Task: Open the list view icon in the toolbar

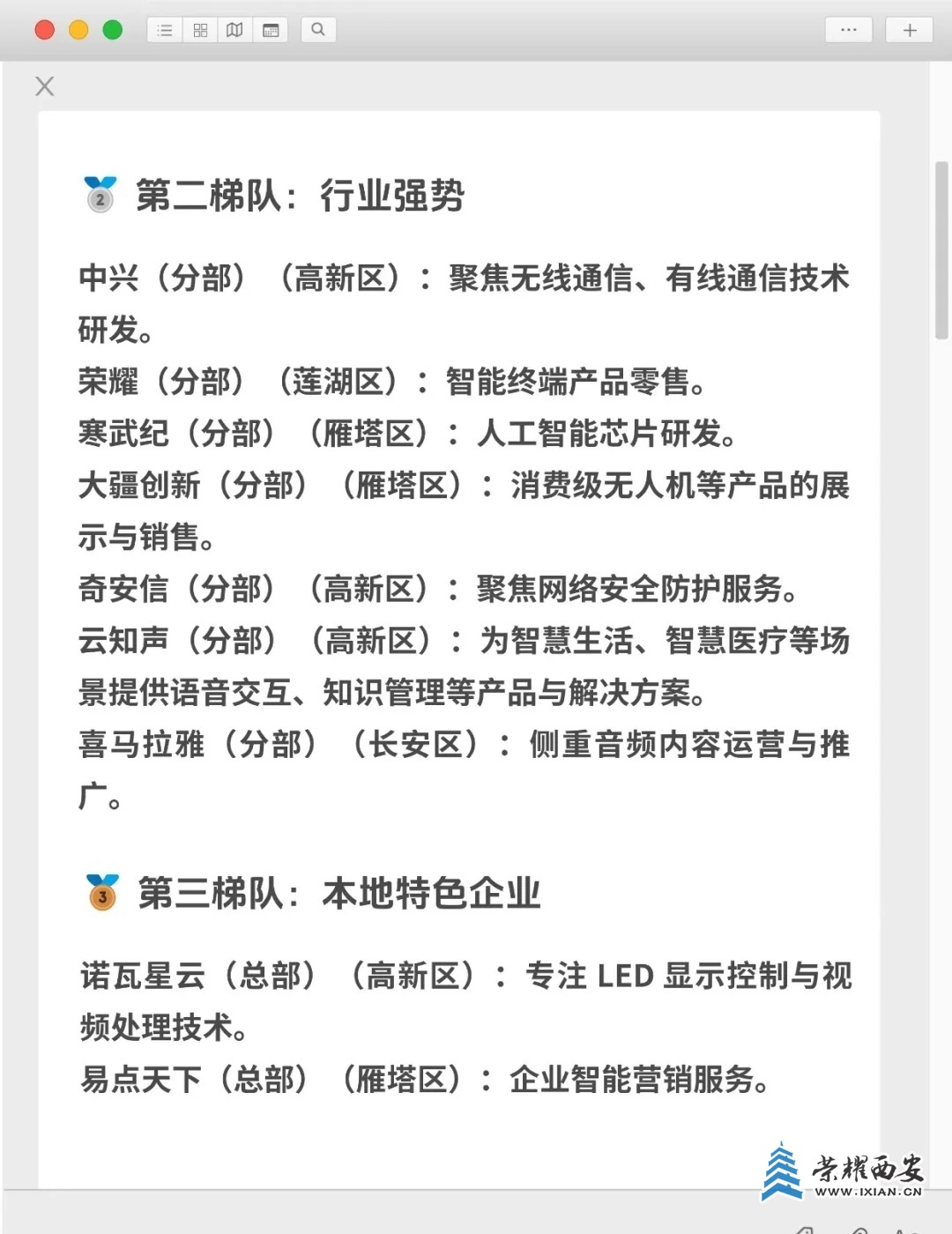Action: coord(163,29)
